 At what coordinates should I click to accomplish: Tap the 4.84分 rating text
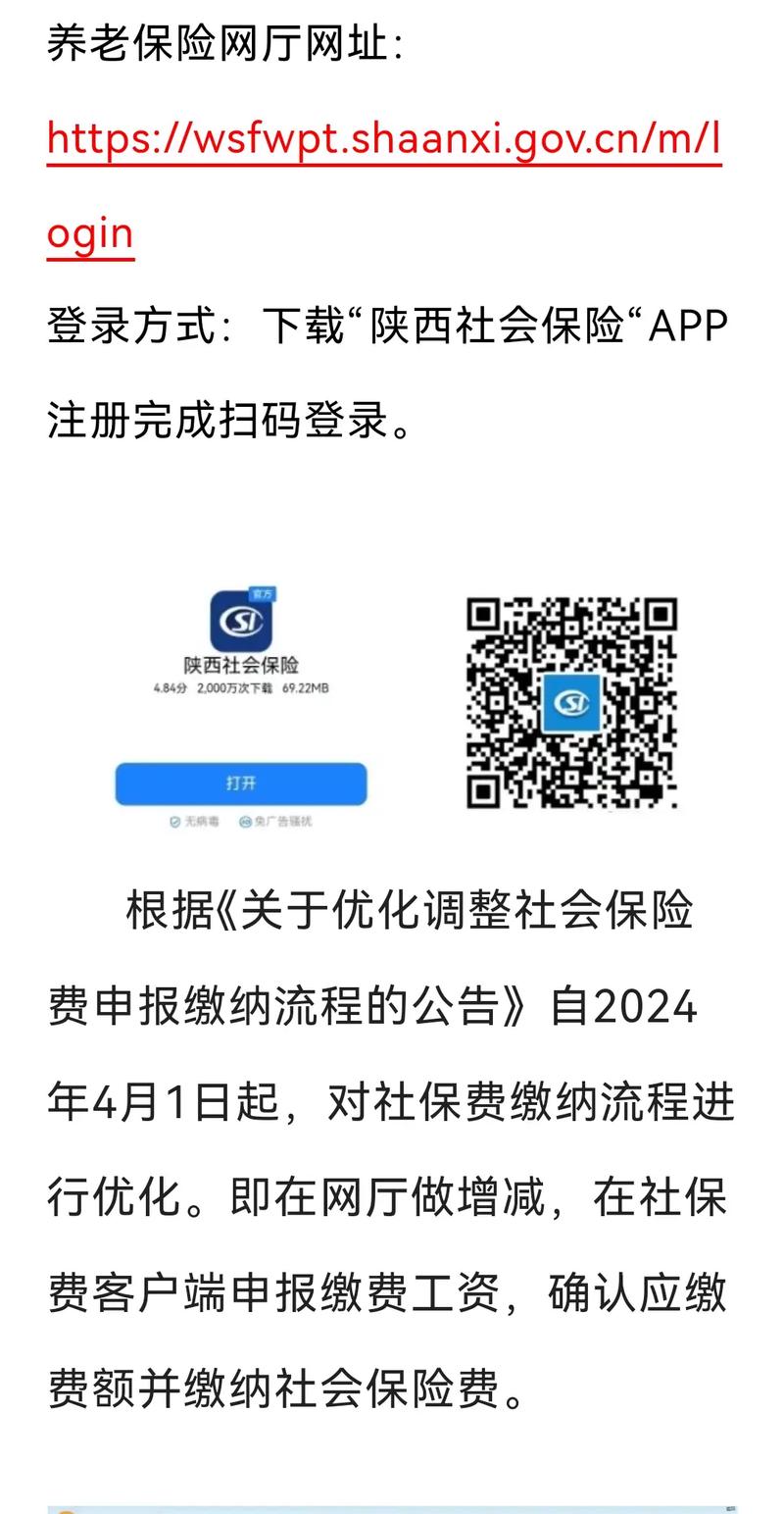pyautogui.click(x=171, y=686)
